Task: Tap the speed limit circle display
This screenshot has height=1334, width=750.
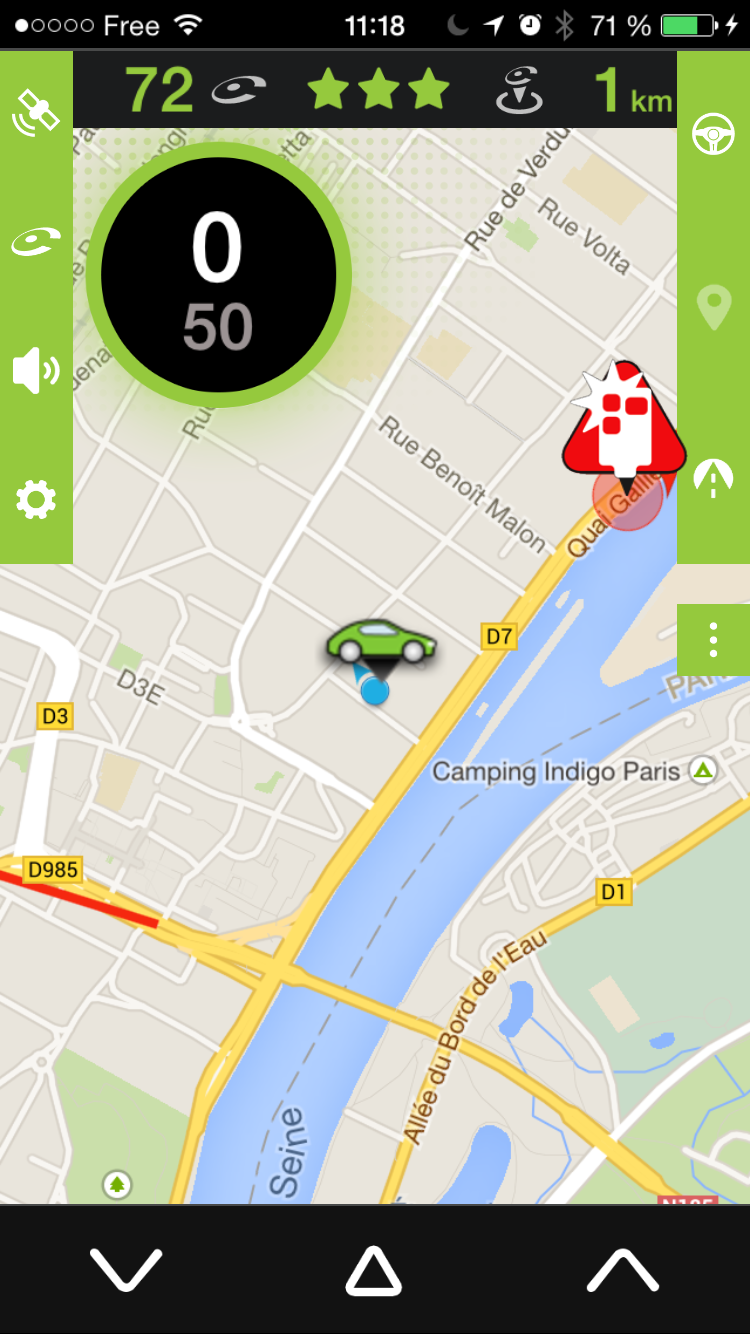Action: tap(218, 276)
